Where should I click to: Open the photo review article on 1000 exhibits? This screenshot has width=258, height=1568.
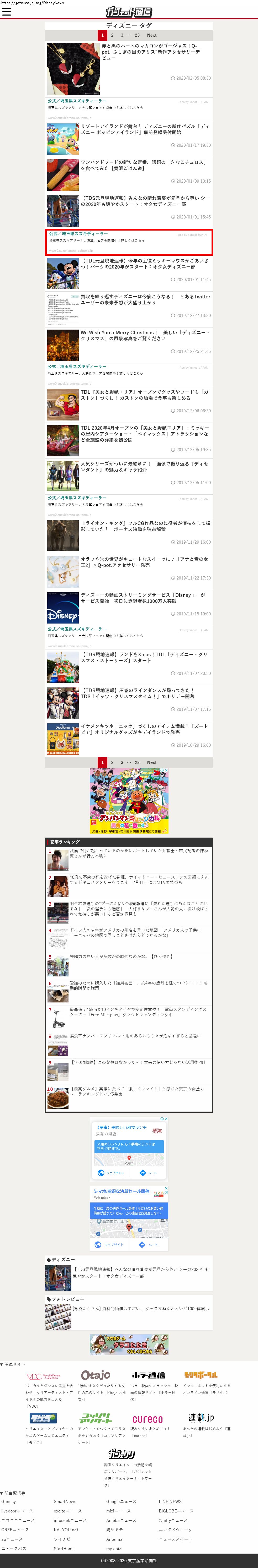point(140,1308)
